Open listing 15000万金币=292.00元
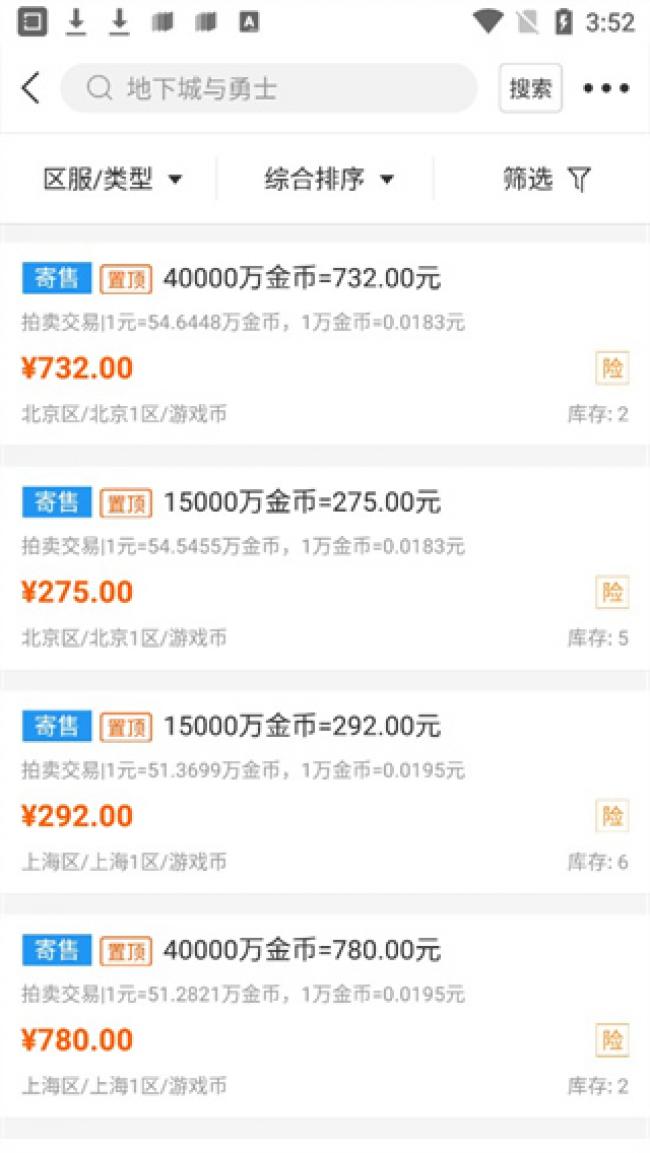This screenshot has width=650, height=1153. pos(301,726)
